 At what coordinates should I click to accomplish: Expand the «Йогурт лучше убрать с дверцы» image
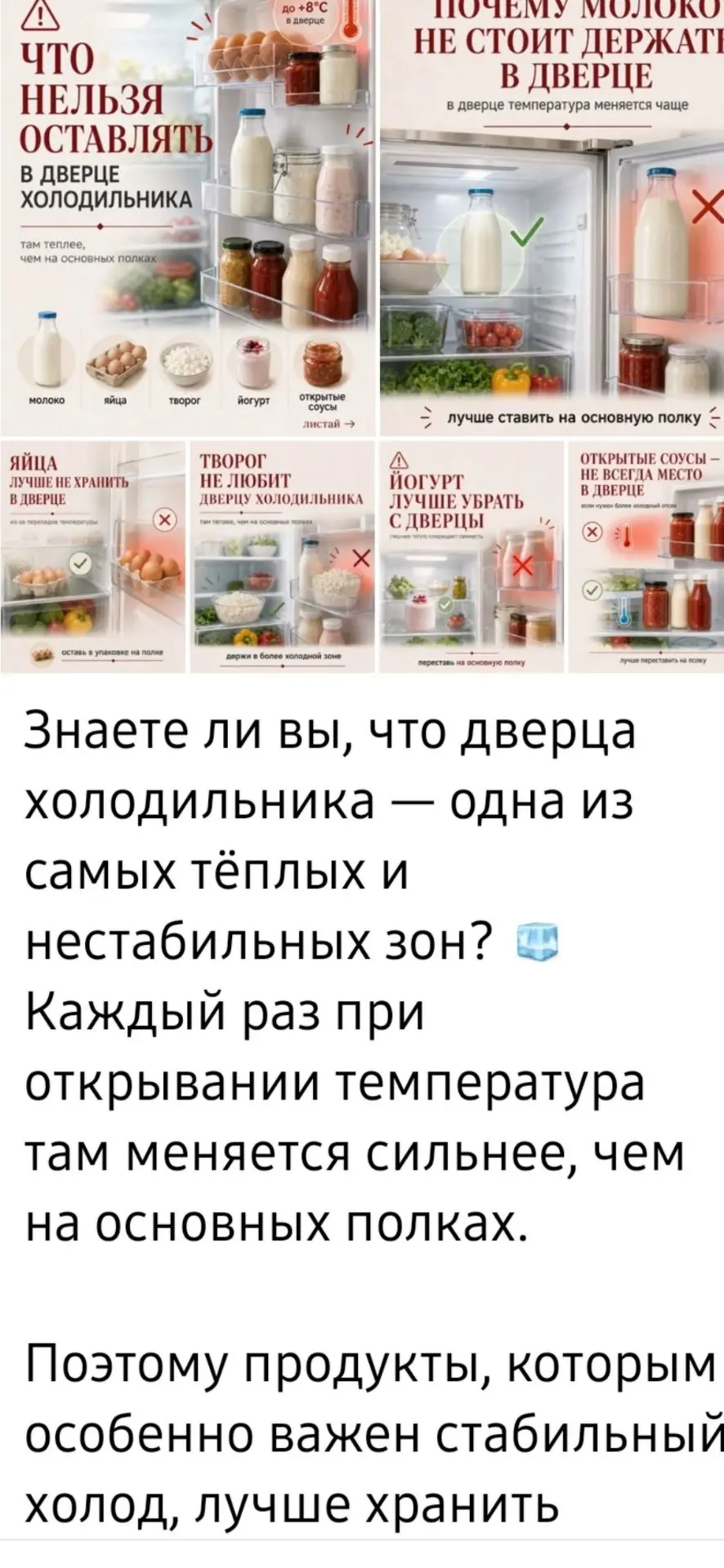(x=471, y=556)
